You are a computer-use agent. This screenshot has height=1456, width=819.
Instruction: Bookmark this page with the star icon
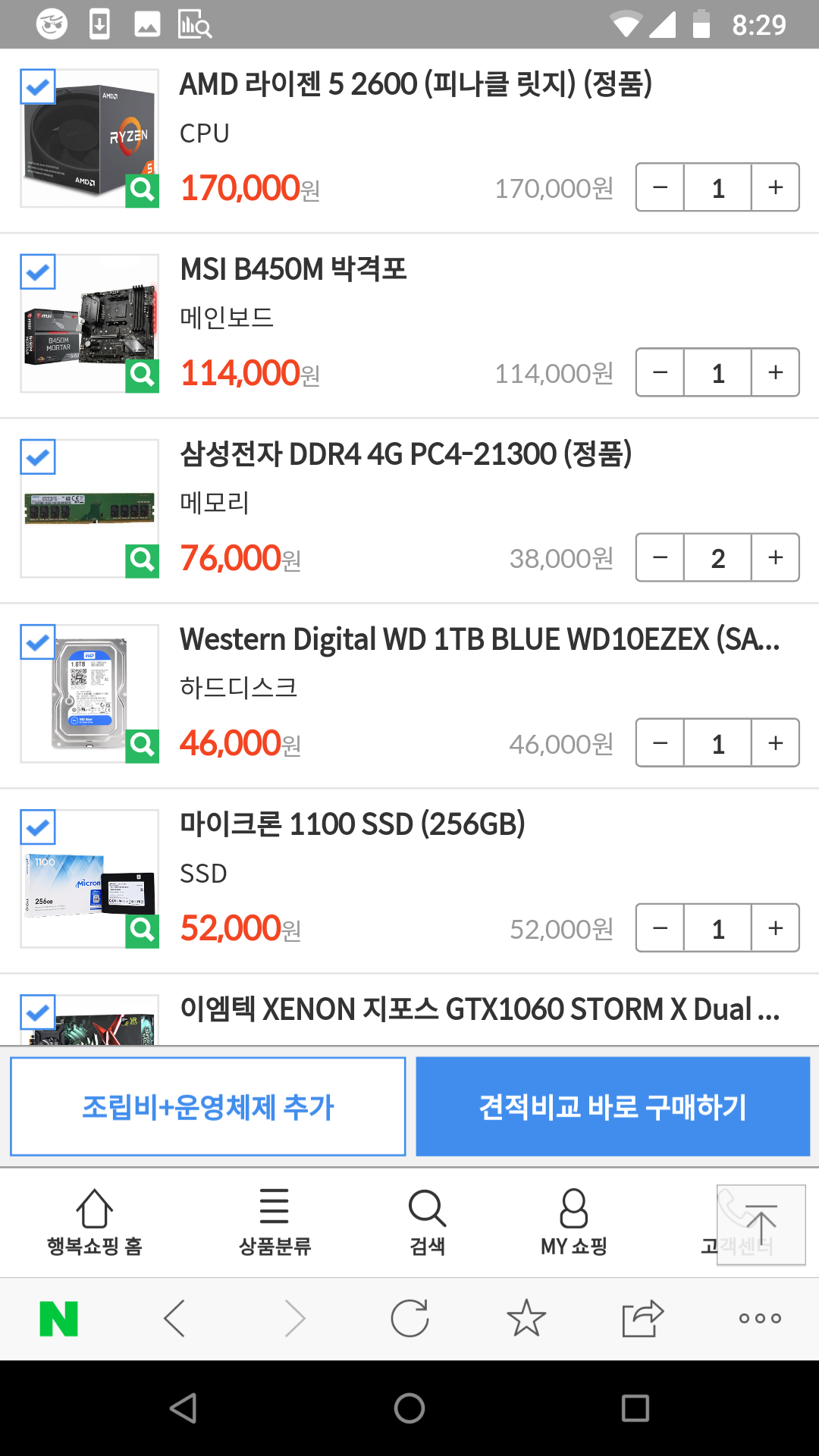tap(526, 1319)
